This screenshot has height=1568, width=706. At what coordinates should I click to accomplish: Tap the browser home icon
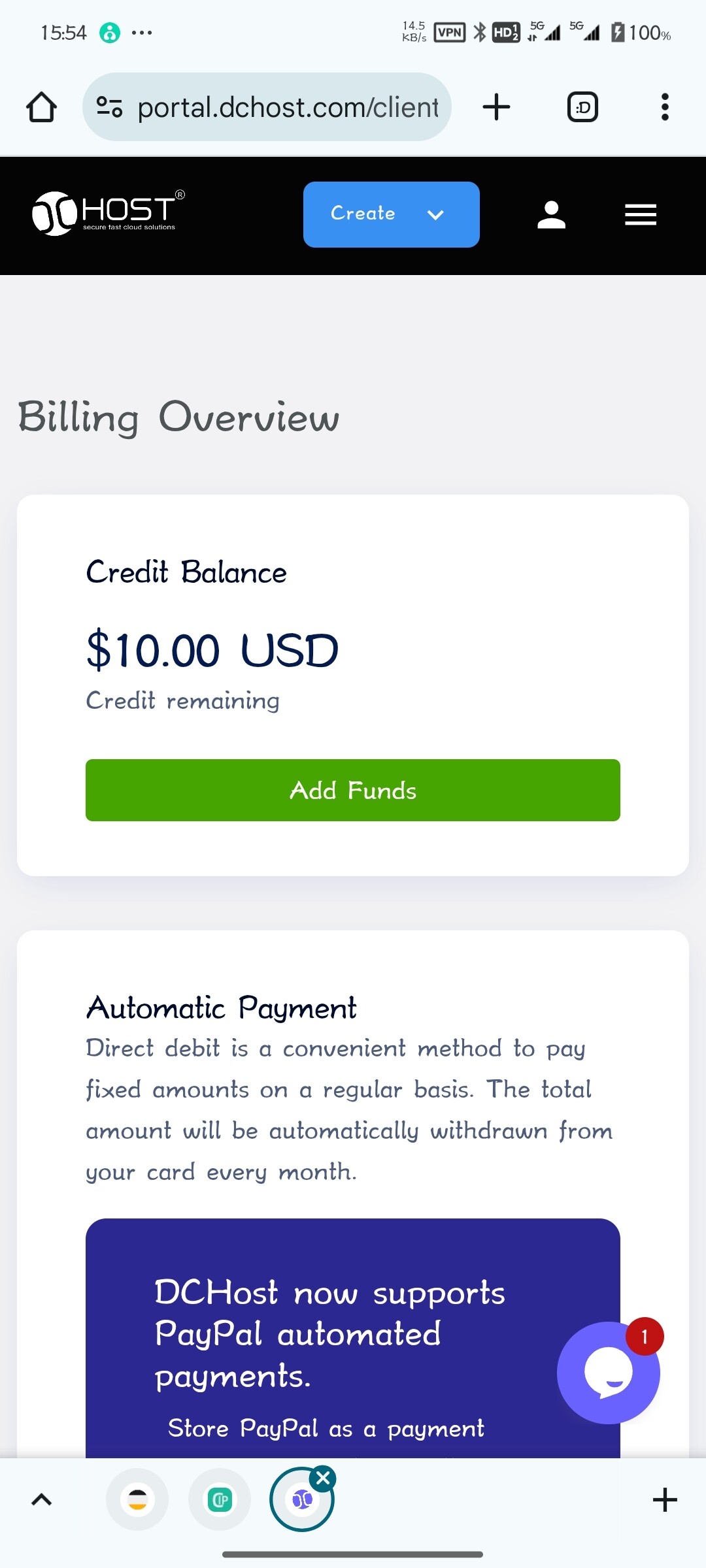[41, 106]
